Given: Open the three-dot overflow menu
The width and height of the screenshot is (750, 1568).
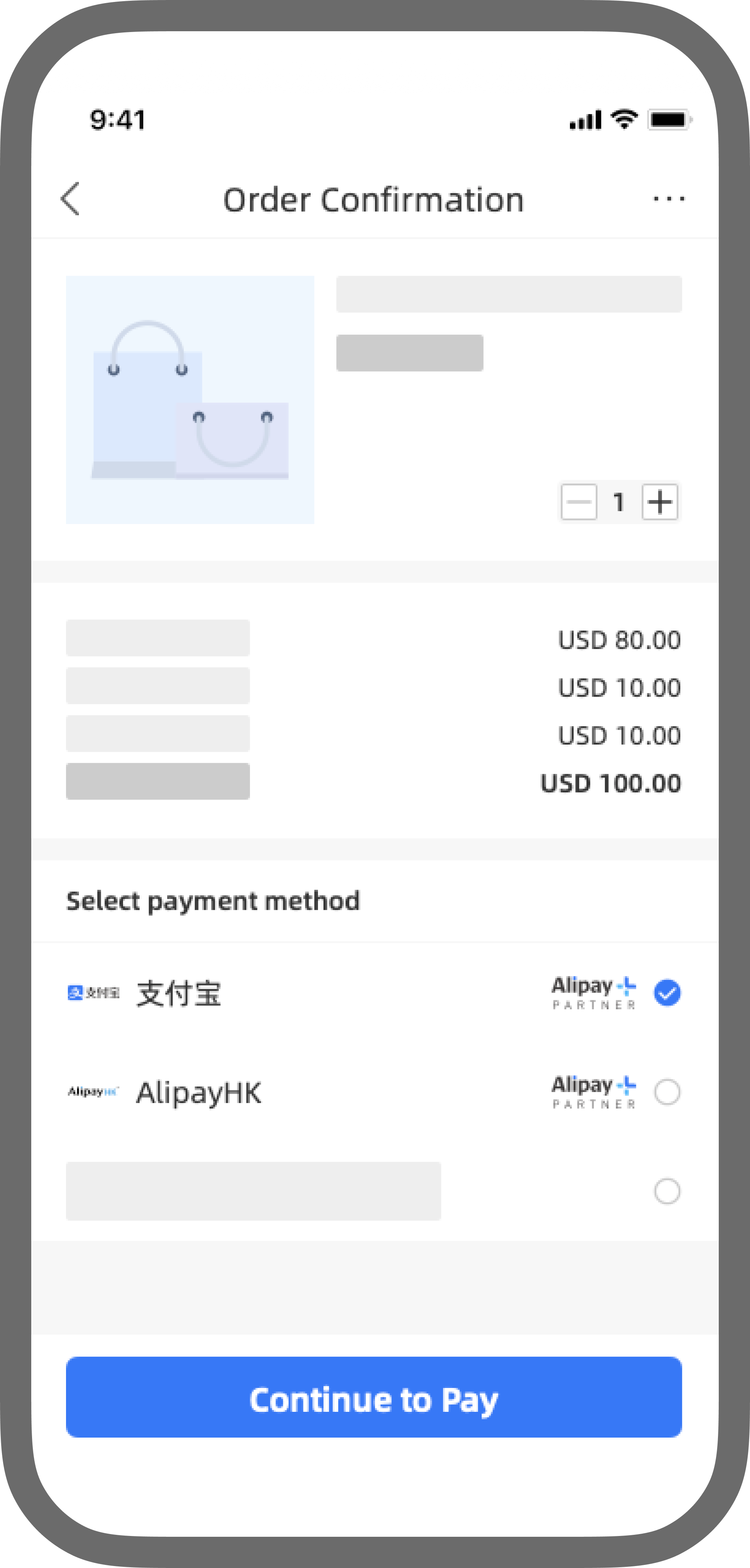Looking at the screenshot, I should click(x=668, y=199).
